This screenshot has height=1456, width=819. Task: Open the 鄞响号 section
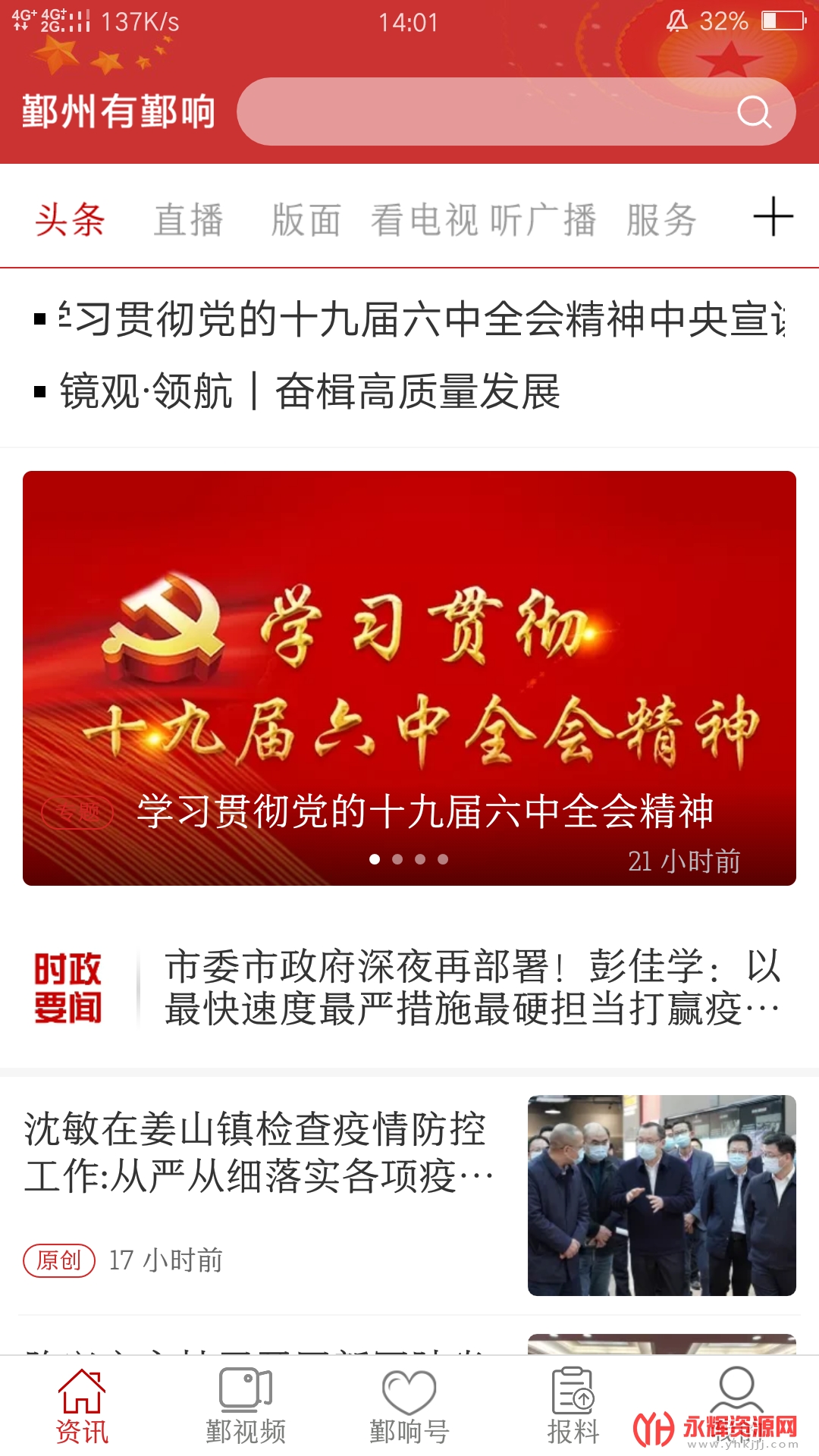(x=409, y=1407)
